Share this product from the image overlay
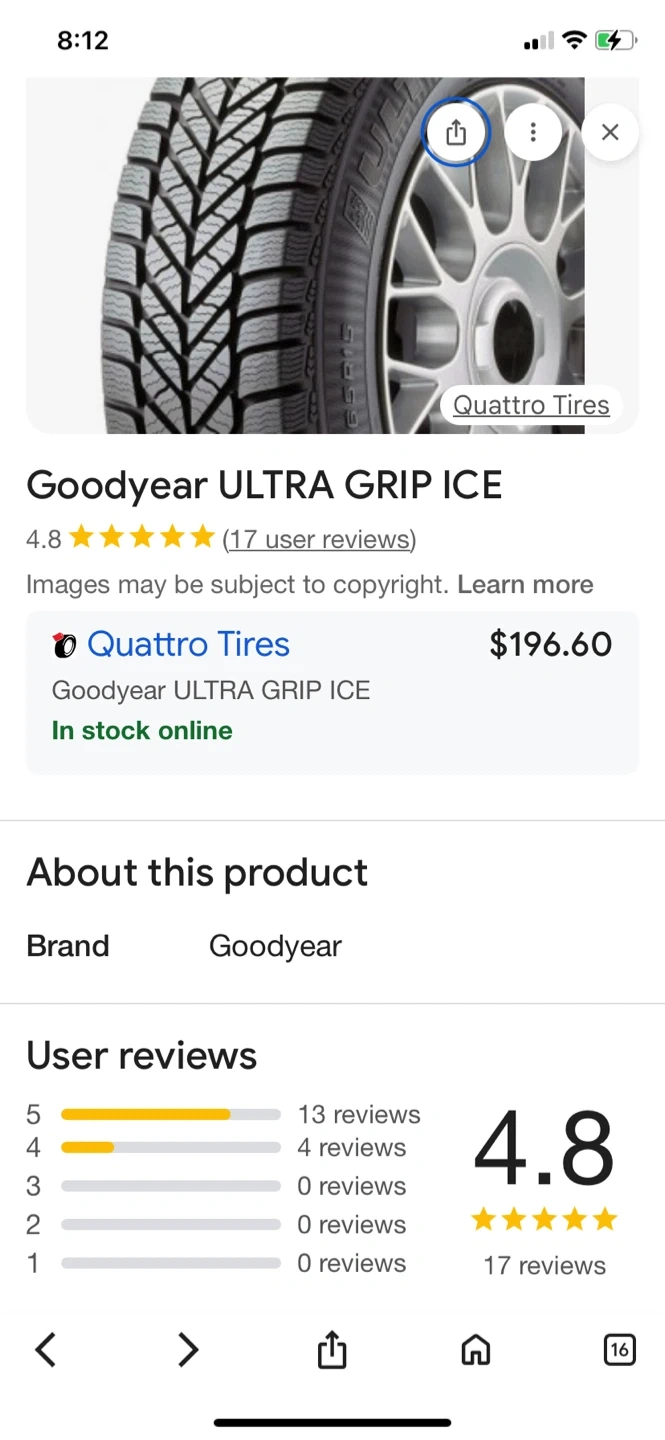Image resolution: width=665 pixels, height=1440 pixels. (x=456, y=132)
